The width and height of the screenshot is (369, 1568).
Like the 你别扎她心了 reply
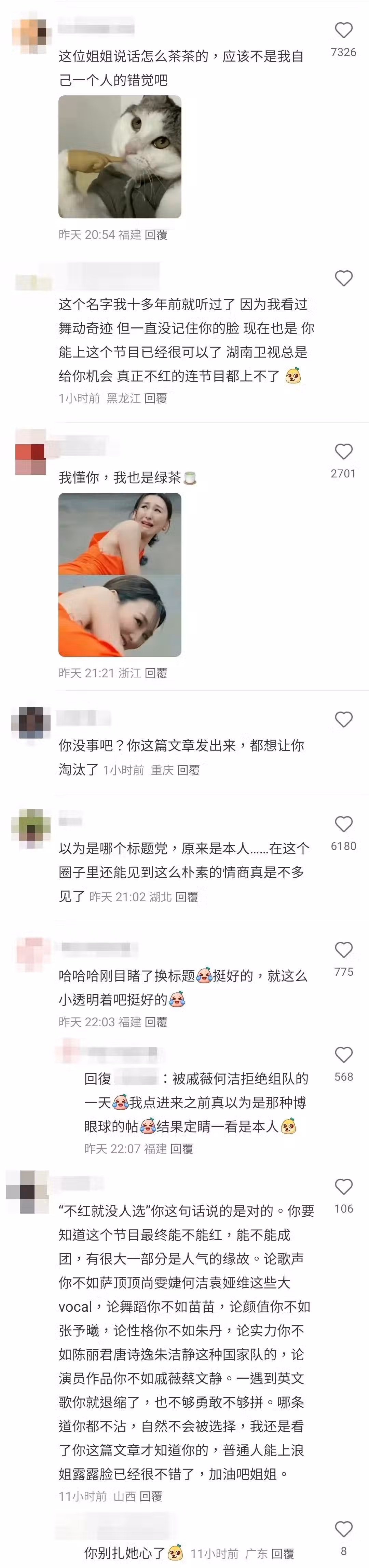[x=343, y=1528]
